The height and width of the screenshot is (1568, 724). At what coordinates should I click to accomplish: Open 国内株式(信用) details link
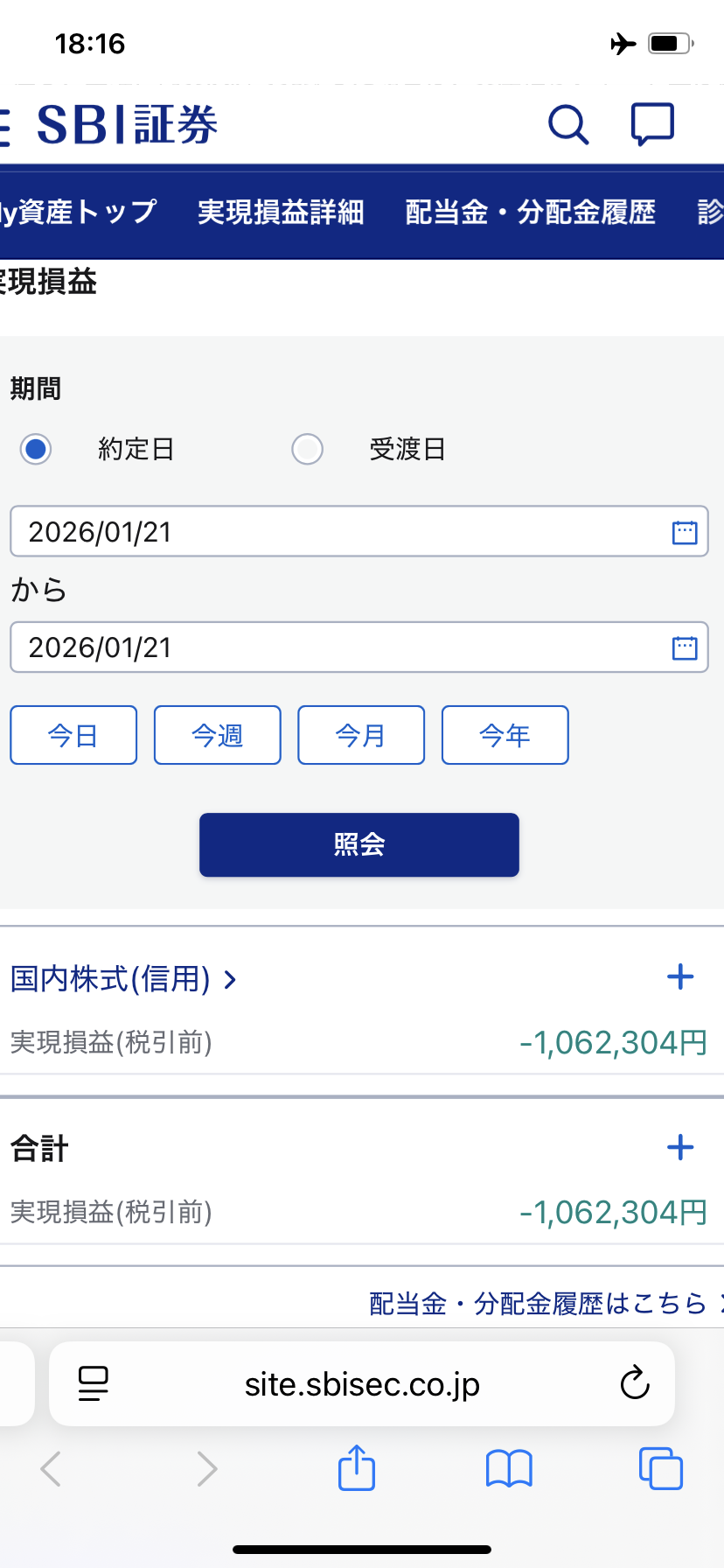pyautogui.click(x=122, y=978)
